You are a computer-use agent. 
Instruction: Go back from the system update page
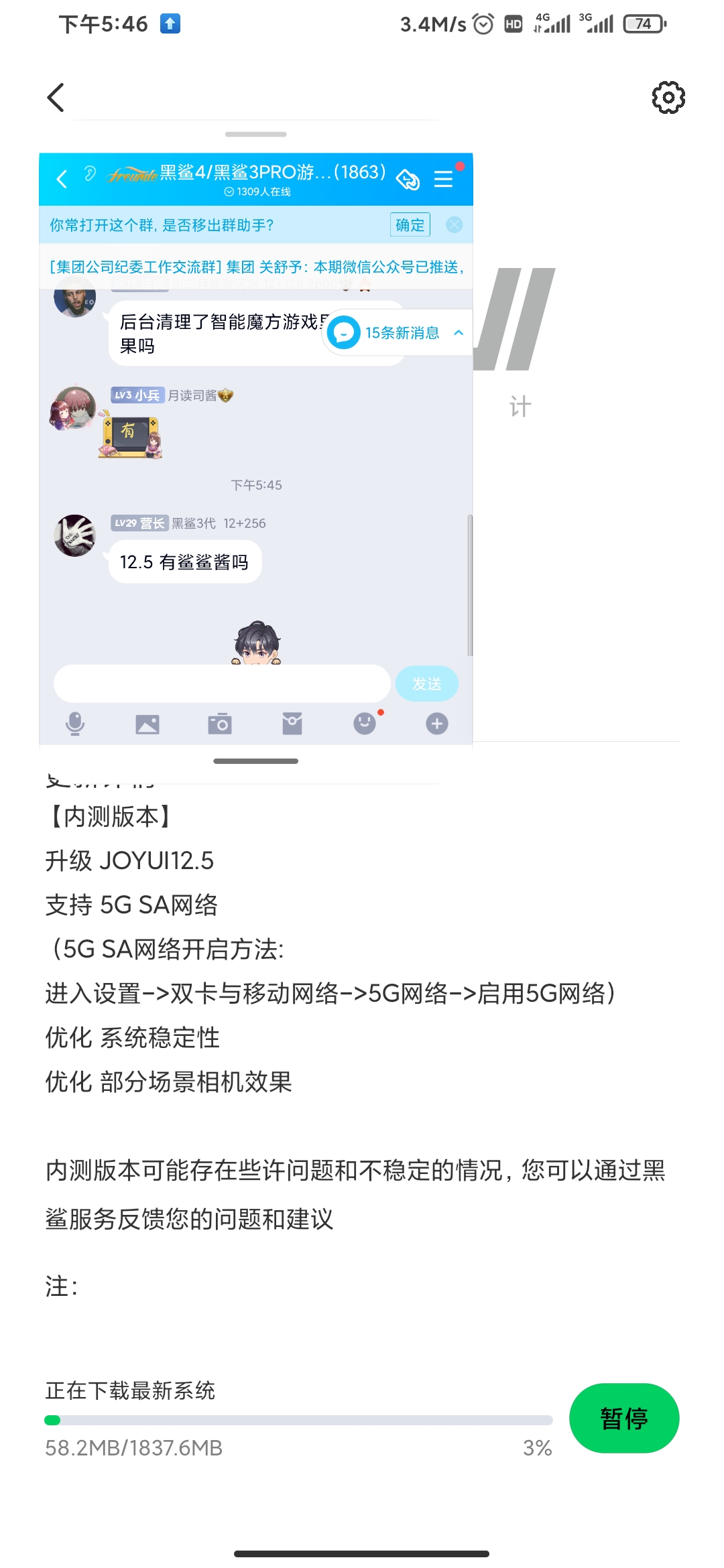coord(56,98)
